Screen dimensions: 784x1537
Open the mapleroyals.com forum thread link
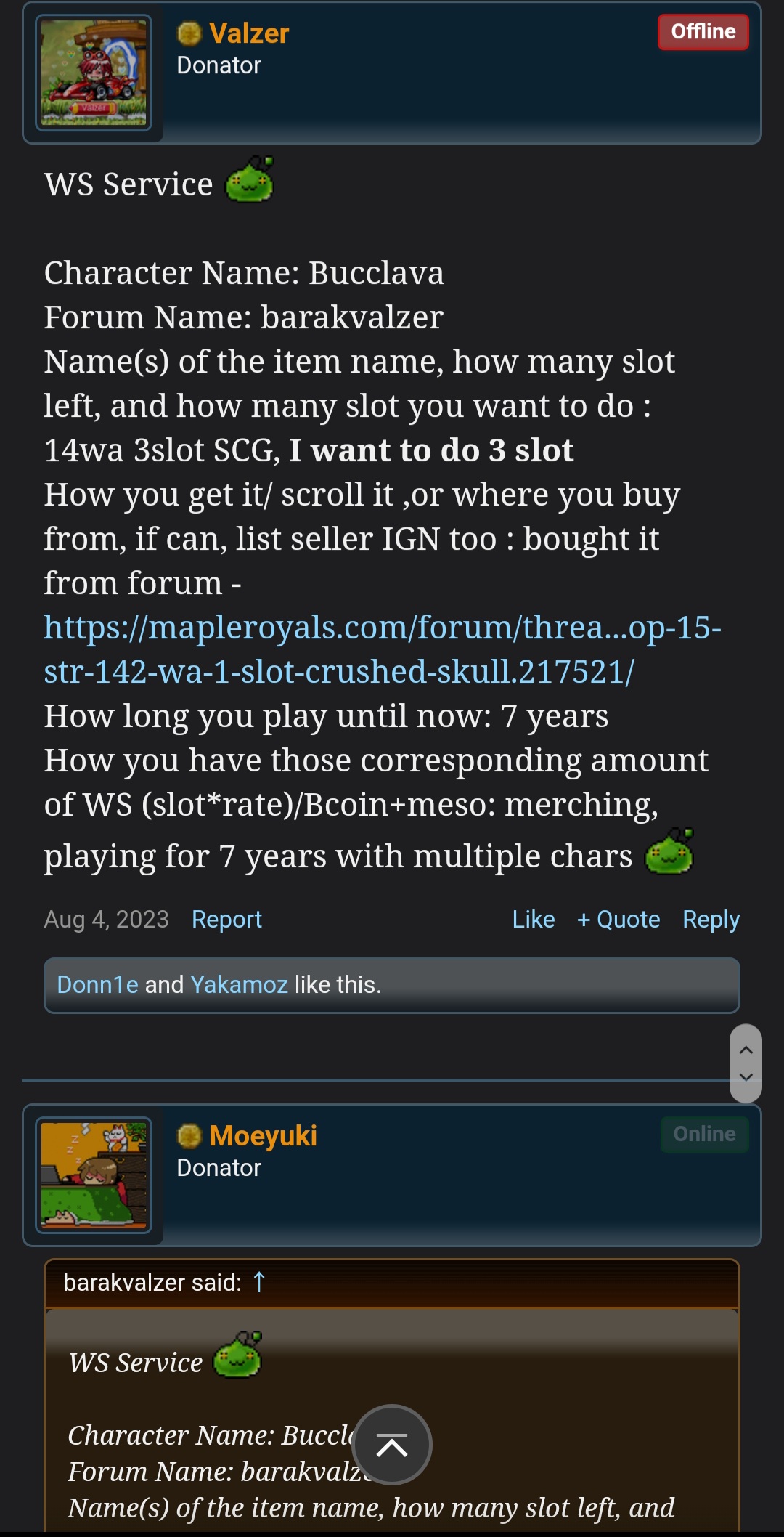click(382, 649)
